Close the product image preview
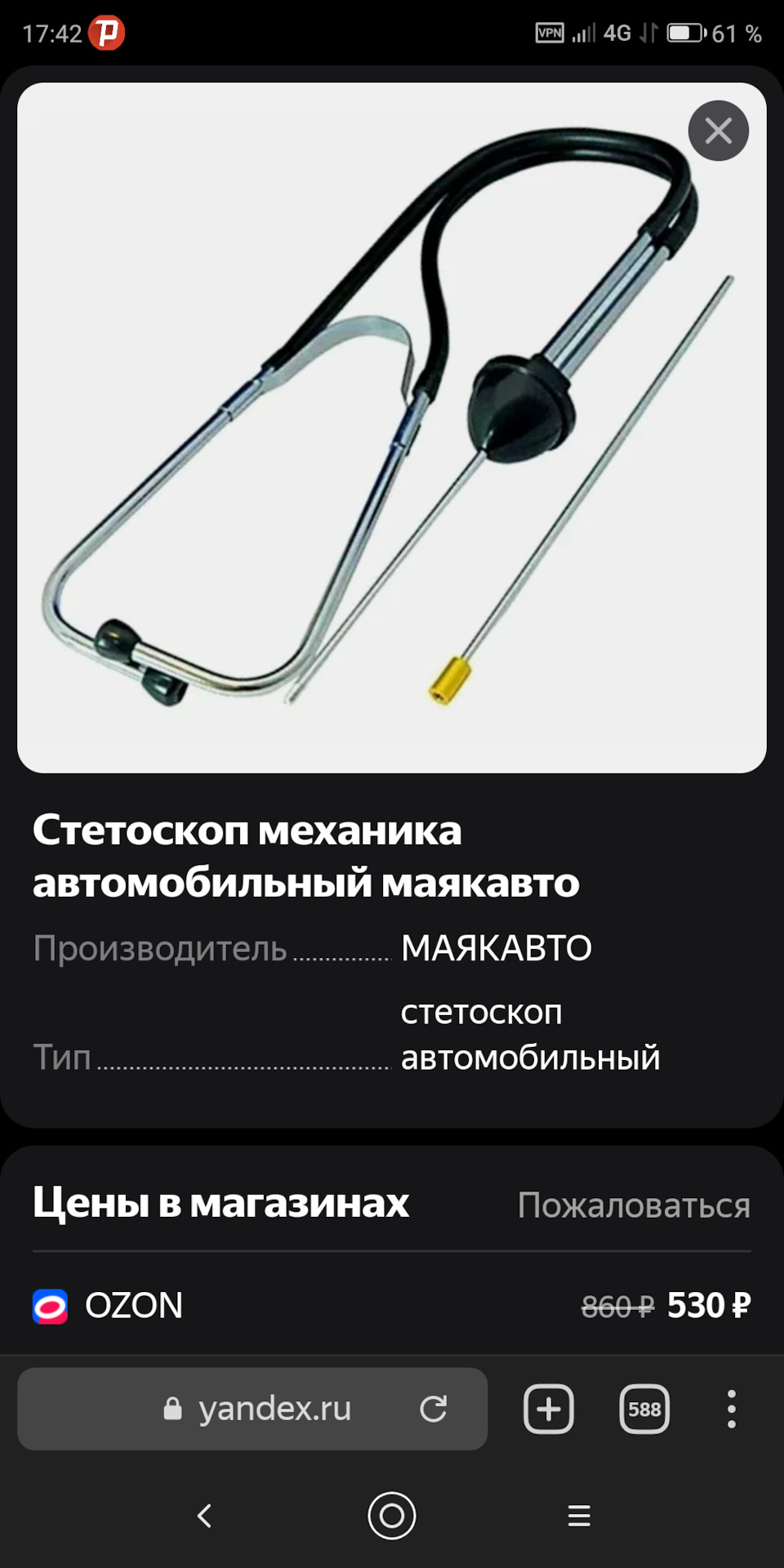Image resolution: width=784 pixels, height=1568 pixels. (x=718, y=131)
